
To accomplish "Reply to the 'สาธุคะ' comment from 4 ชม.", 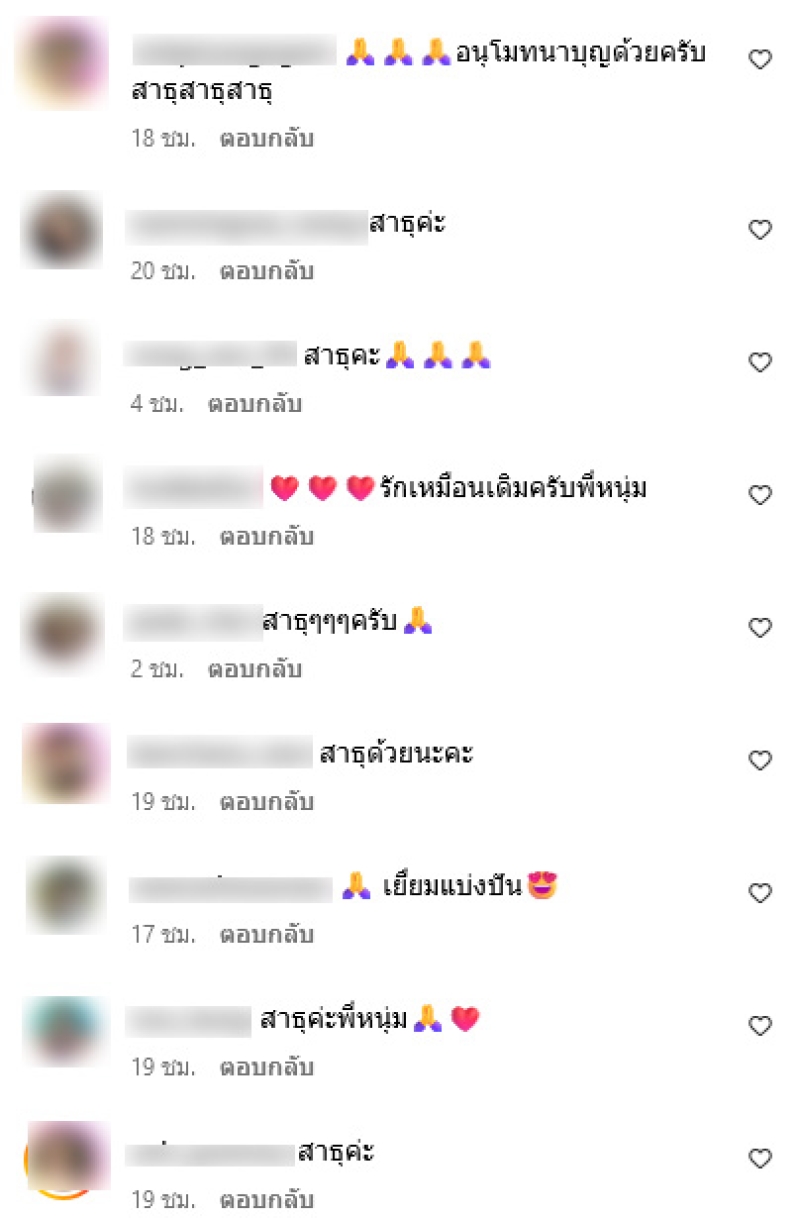I will tap(254, 405).
